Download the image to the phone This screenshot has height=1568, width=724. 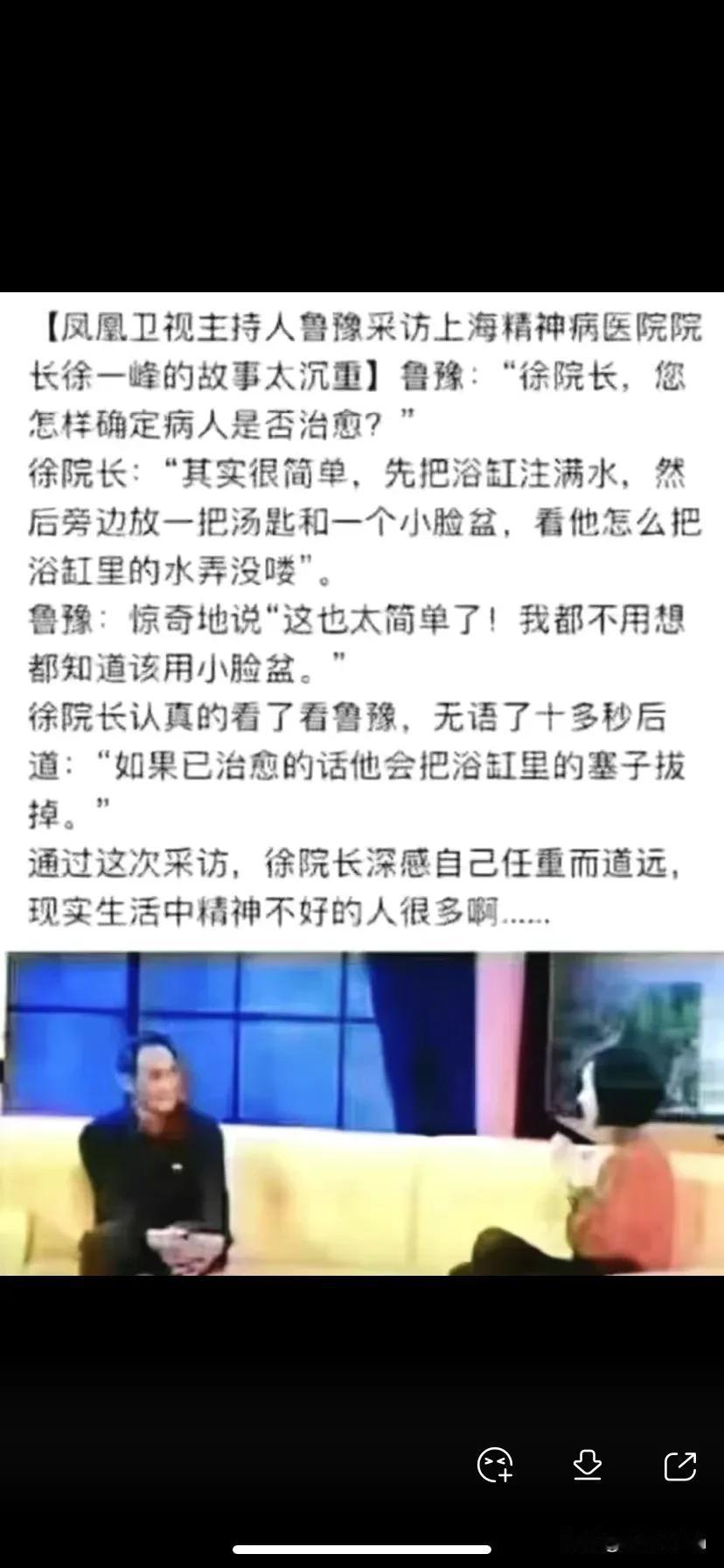tap(588, 1466)
